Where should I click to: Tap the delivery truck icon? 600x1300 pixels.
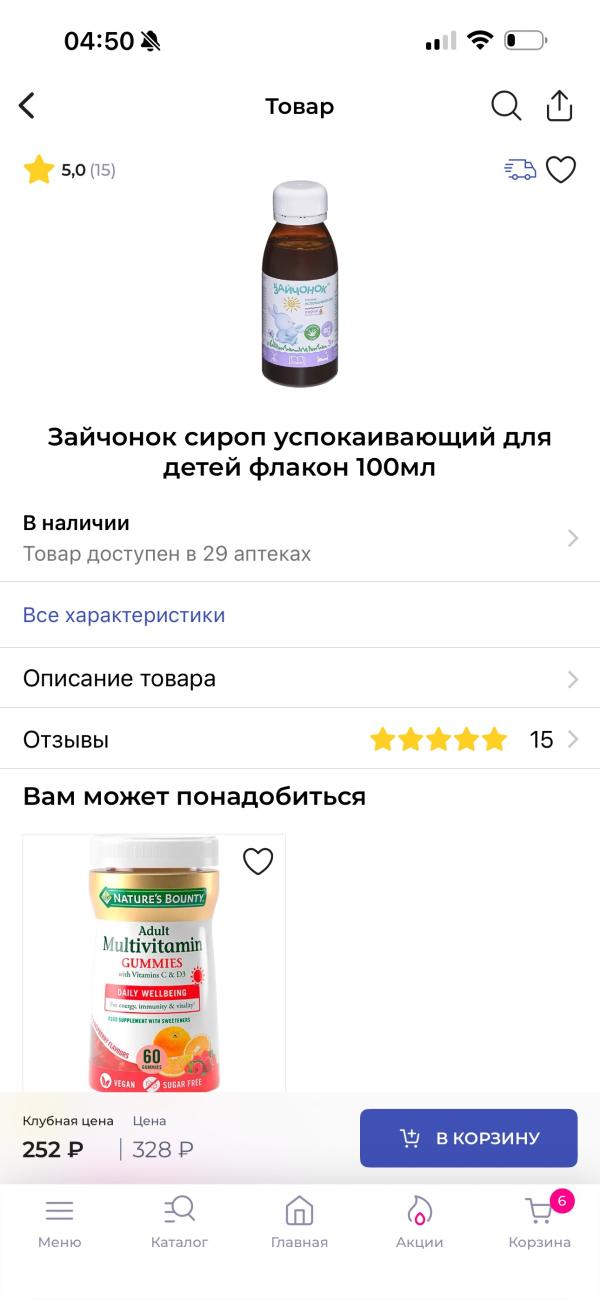pyautogui.click(x=520, y=170)
